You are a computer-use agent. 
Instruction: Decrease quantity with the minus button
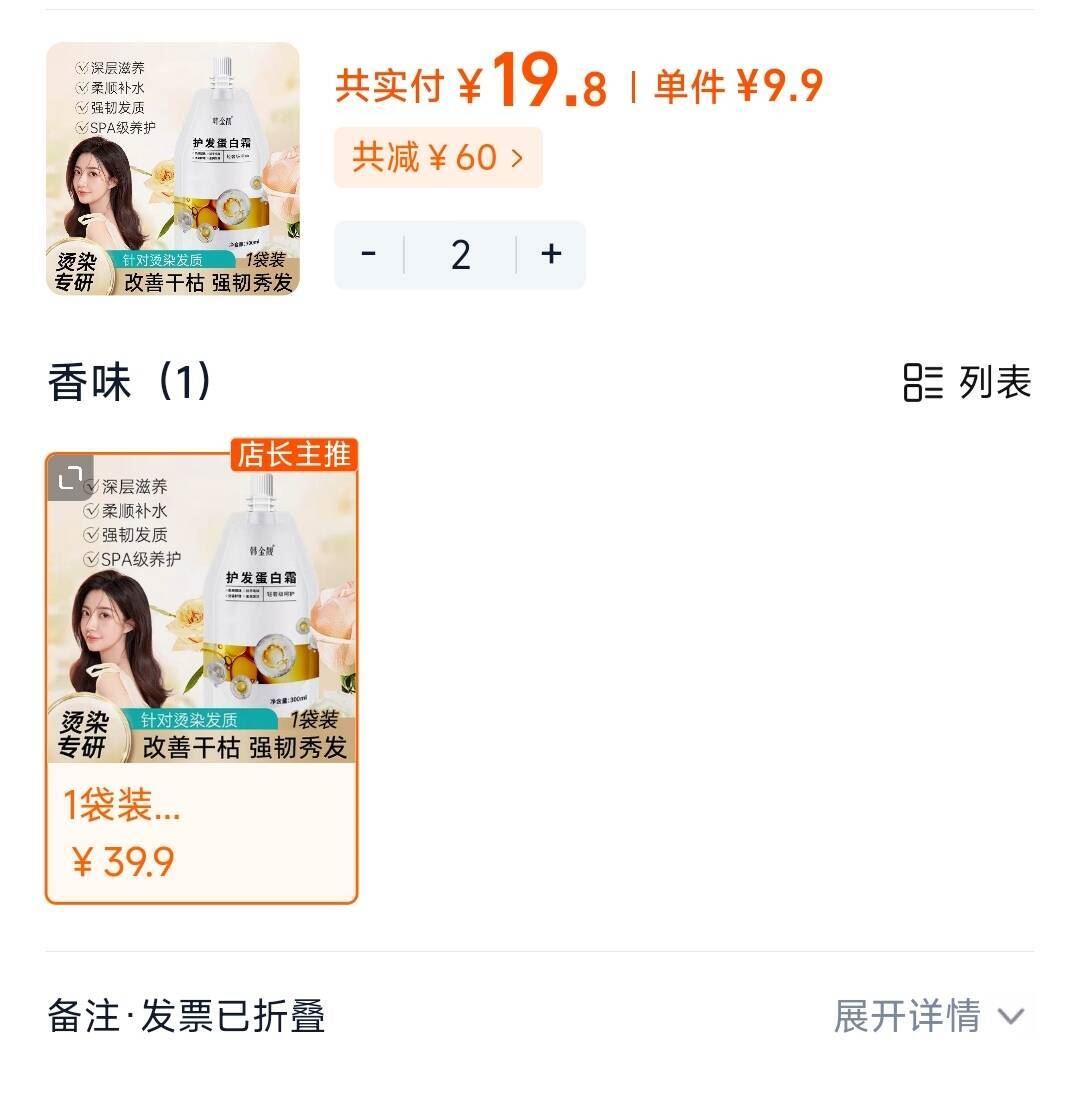pos(369,255)
